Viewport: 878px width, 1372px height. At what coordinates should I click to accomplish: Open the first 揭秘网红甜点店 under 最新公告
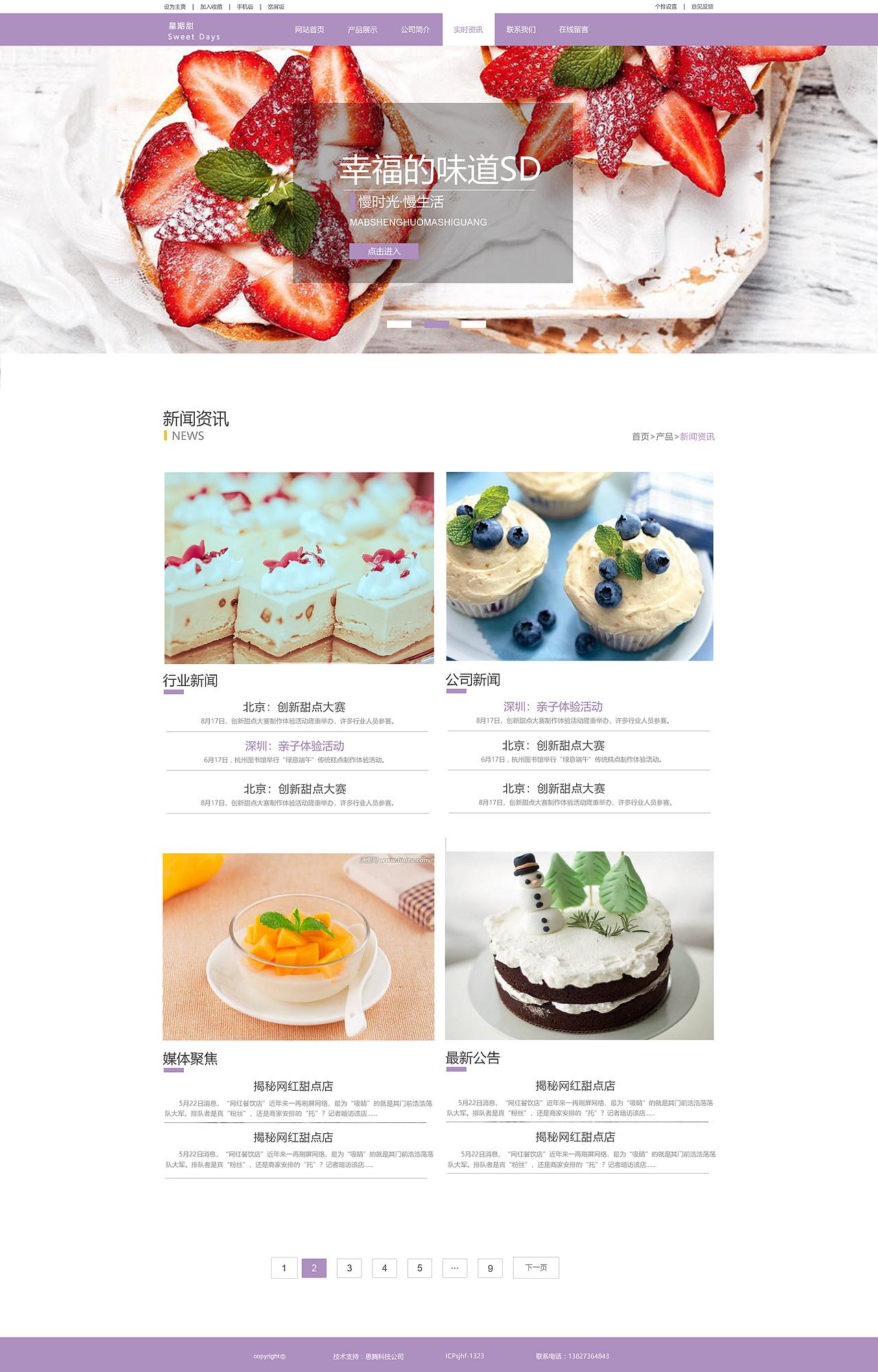(575, 1085)
